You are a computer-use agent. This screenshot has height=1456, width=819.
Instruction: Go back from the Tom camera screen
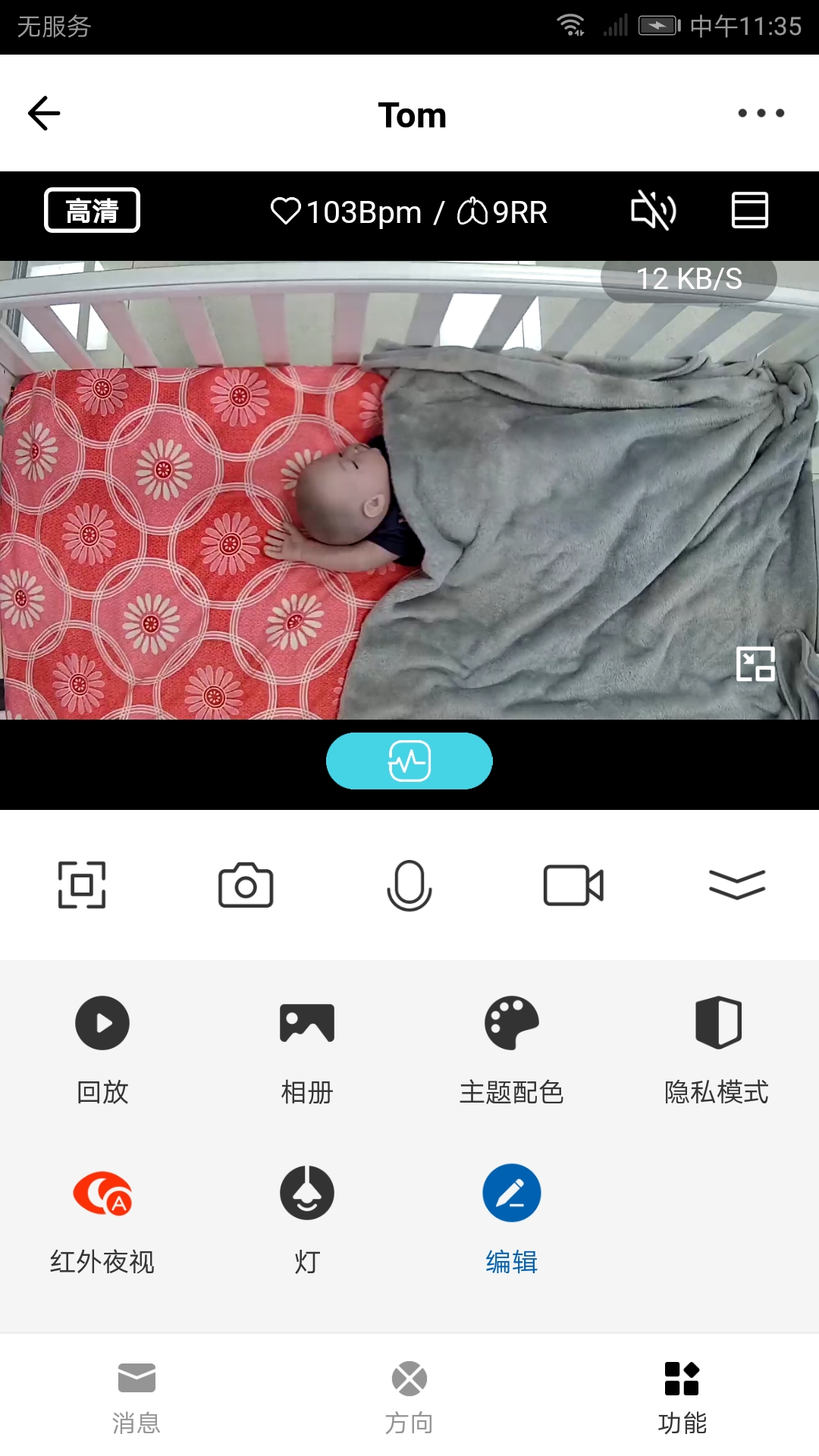point(44,114)
